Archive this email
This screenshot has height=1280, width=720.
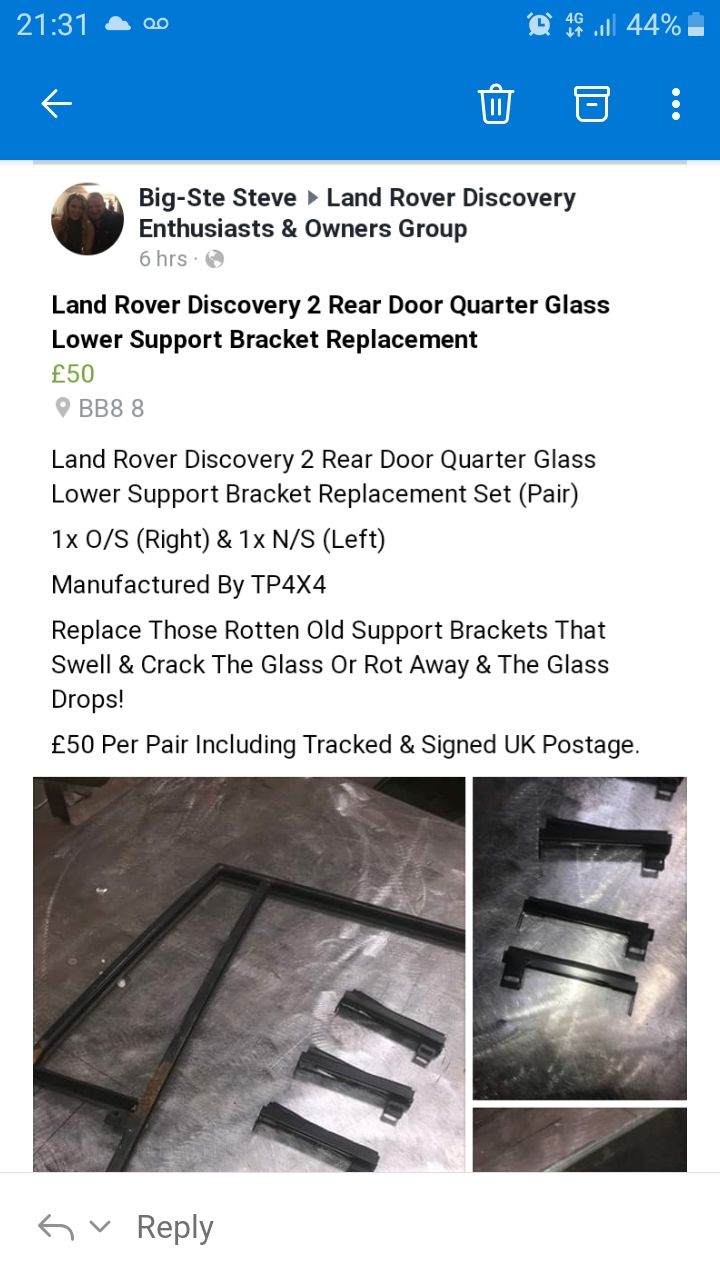(591, 103)
